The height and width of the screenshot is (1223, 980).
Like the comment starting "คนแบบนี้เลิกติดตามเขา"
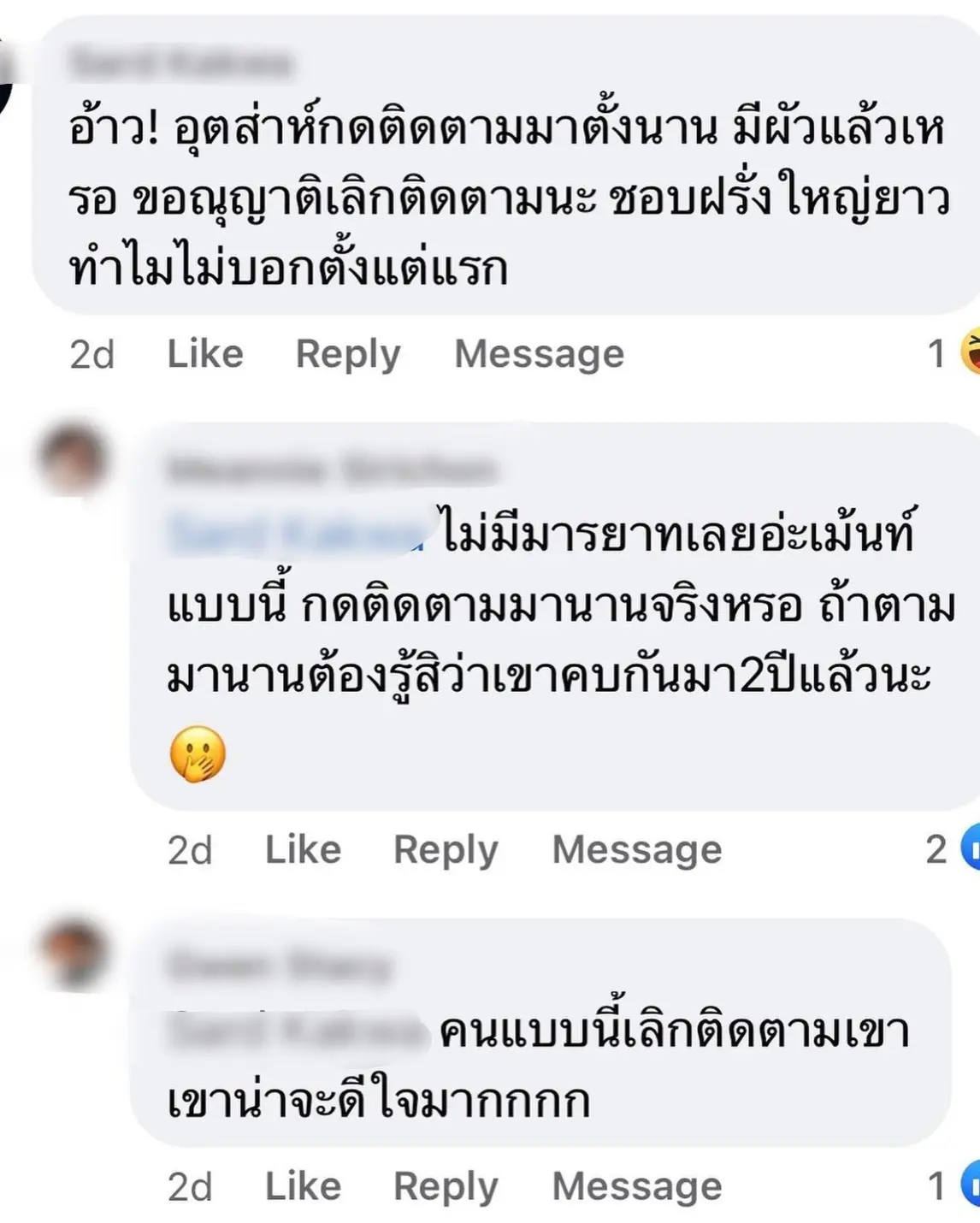point(303,1187)
